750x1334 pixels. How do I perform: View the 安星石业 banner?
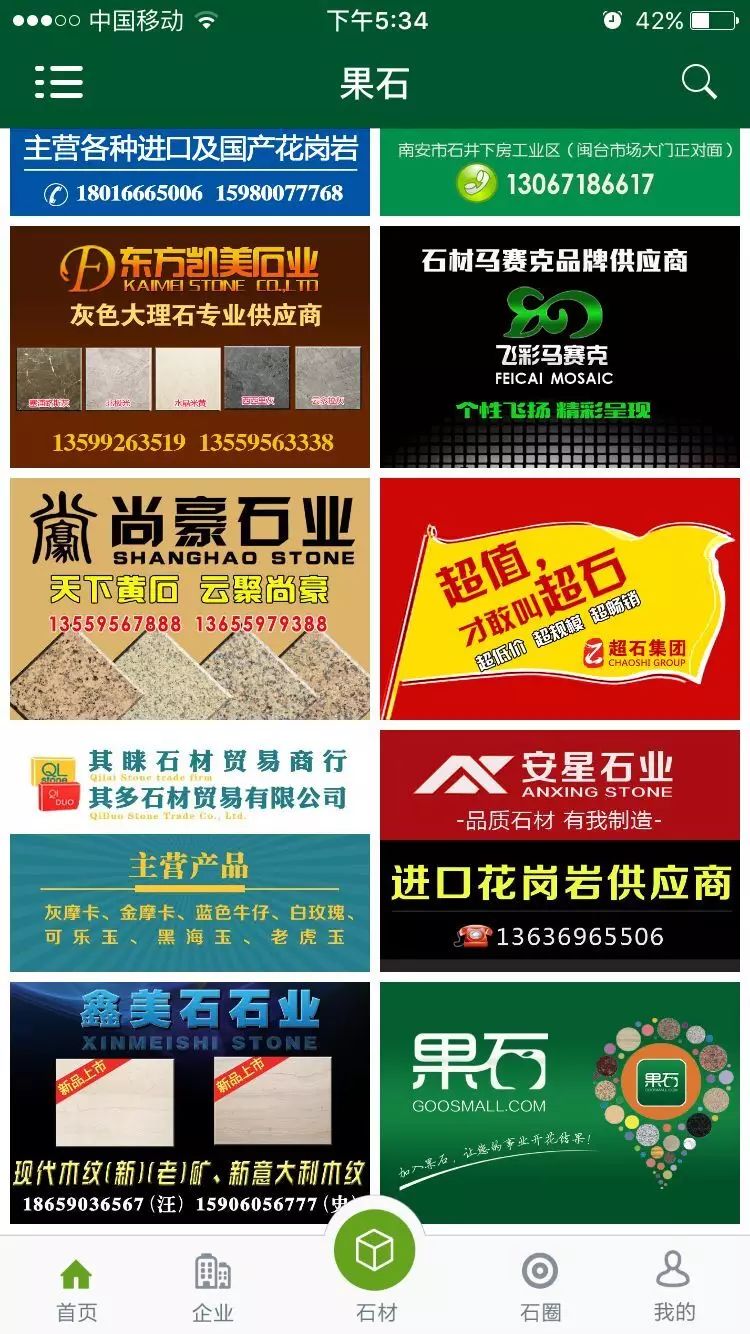click(x=560, y=851)
